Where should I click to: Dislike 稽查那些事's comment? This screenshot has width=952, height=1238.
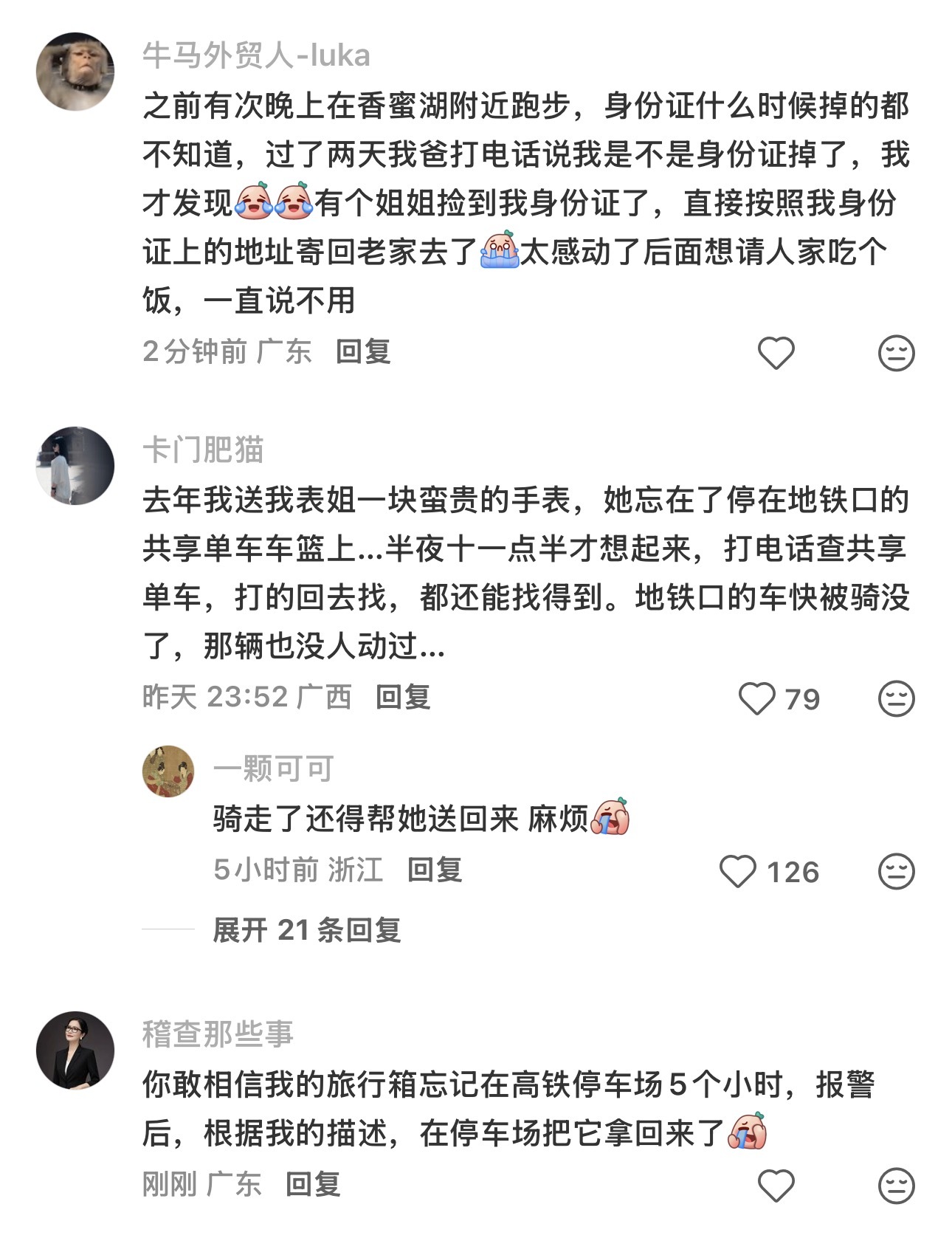896,1186
